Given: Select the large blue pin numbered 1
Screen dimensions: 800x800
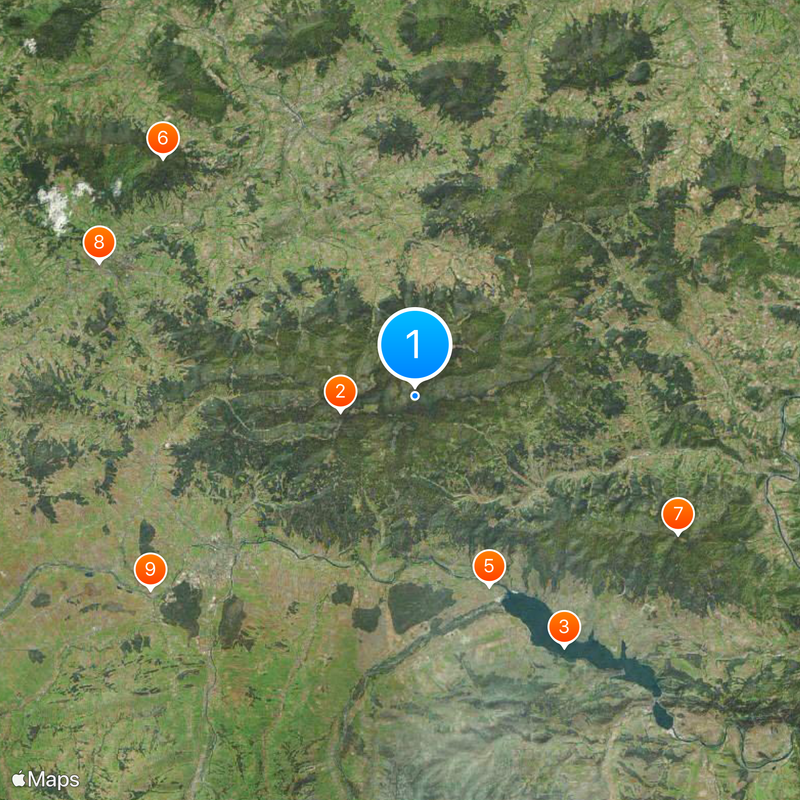Looking at the screenshot, I should coord(415,346).
